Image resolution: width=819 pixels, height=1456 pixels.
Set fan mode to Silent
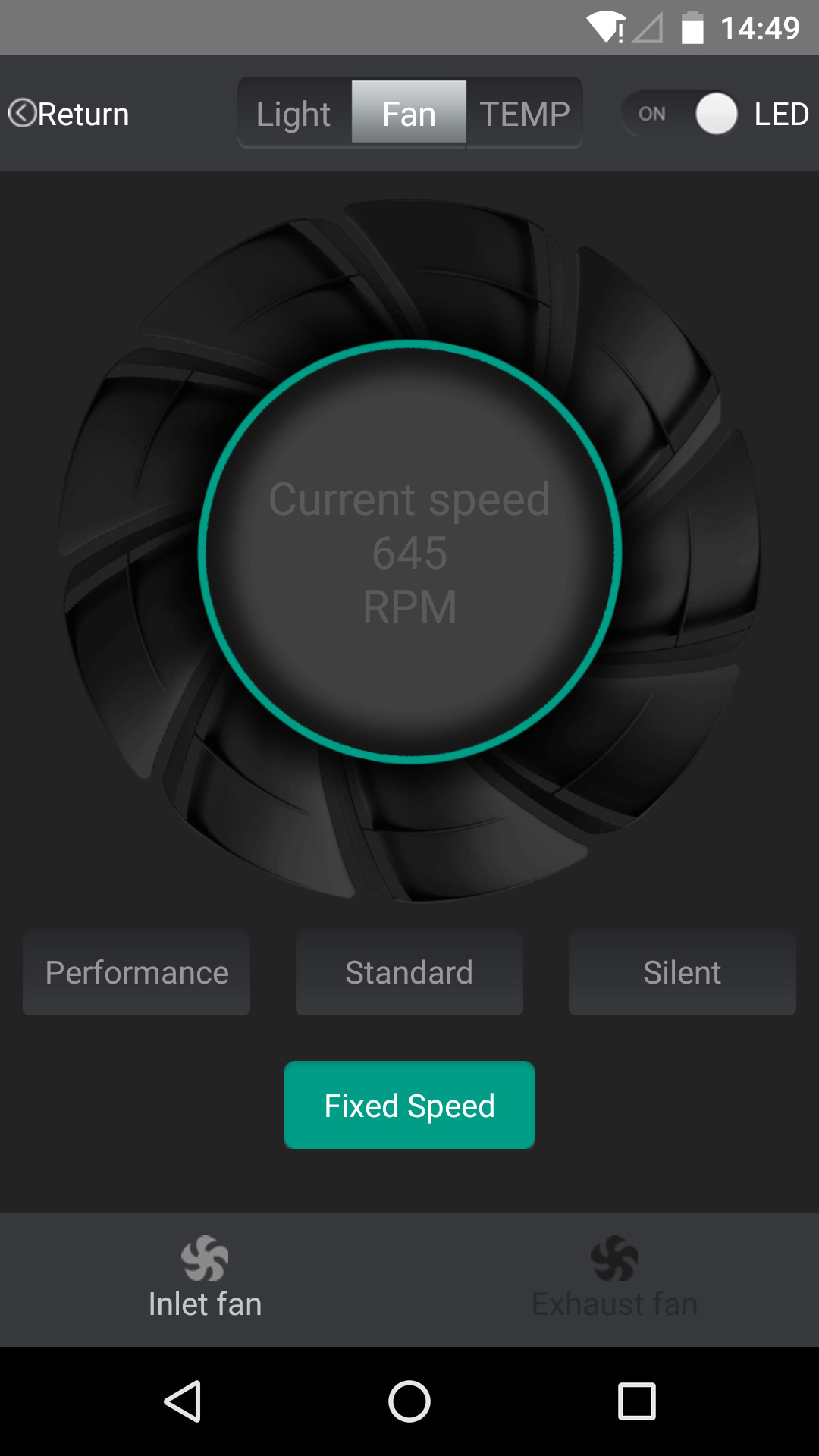point(682,973)
